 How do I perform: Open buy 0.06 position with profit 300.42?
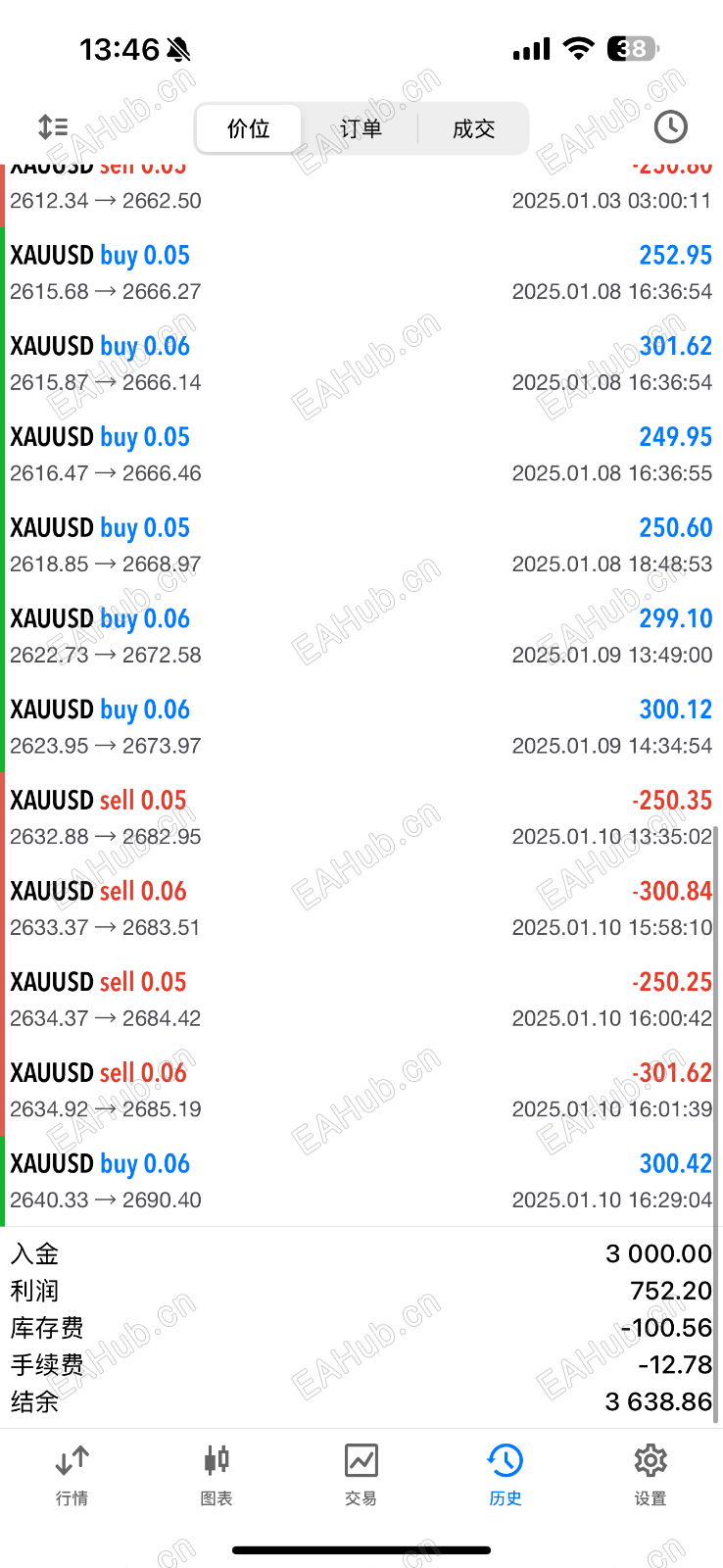click(x=361, y=1181)
